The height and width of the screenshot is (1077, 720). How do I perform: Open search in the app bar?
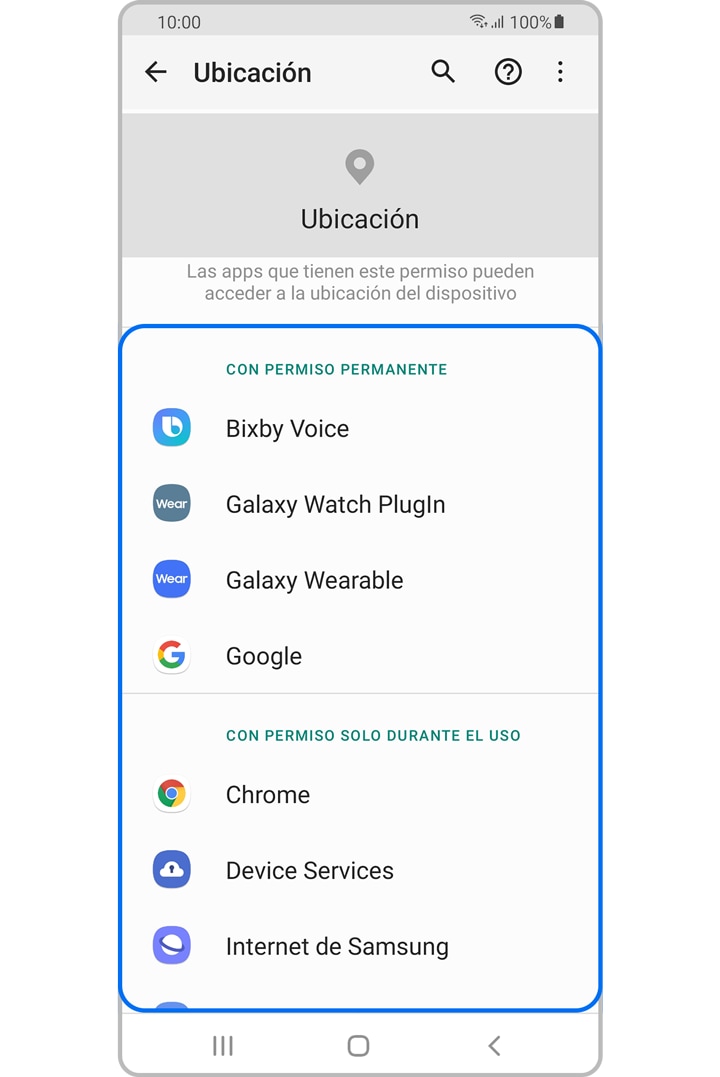click(443, 72)
